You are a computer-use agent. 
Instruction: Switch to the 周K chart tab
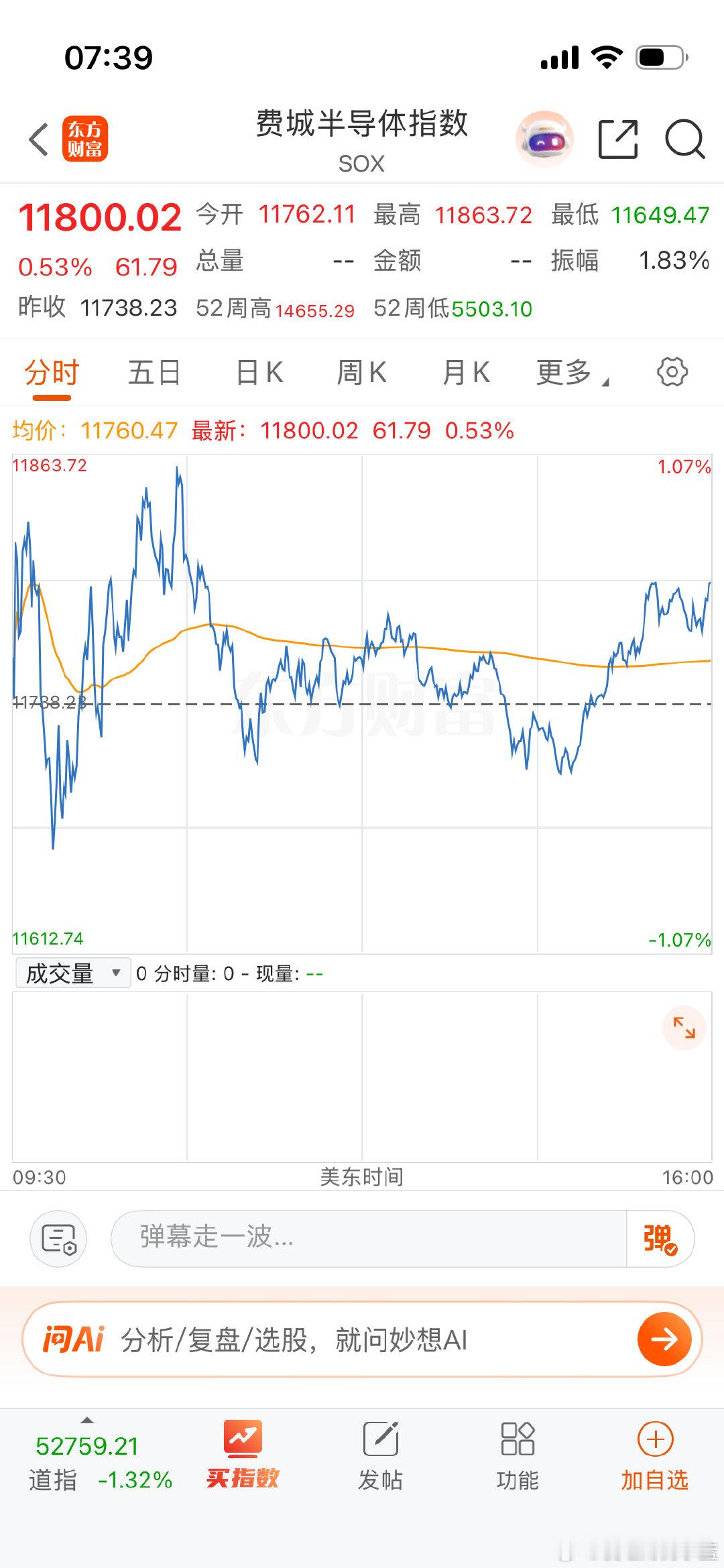tap(362, 373)
